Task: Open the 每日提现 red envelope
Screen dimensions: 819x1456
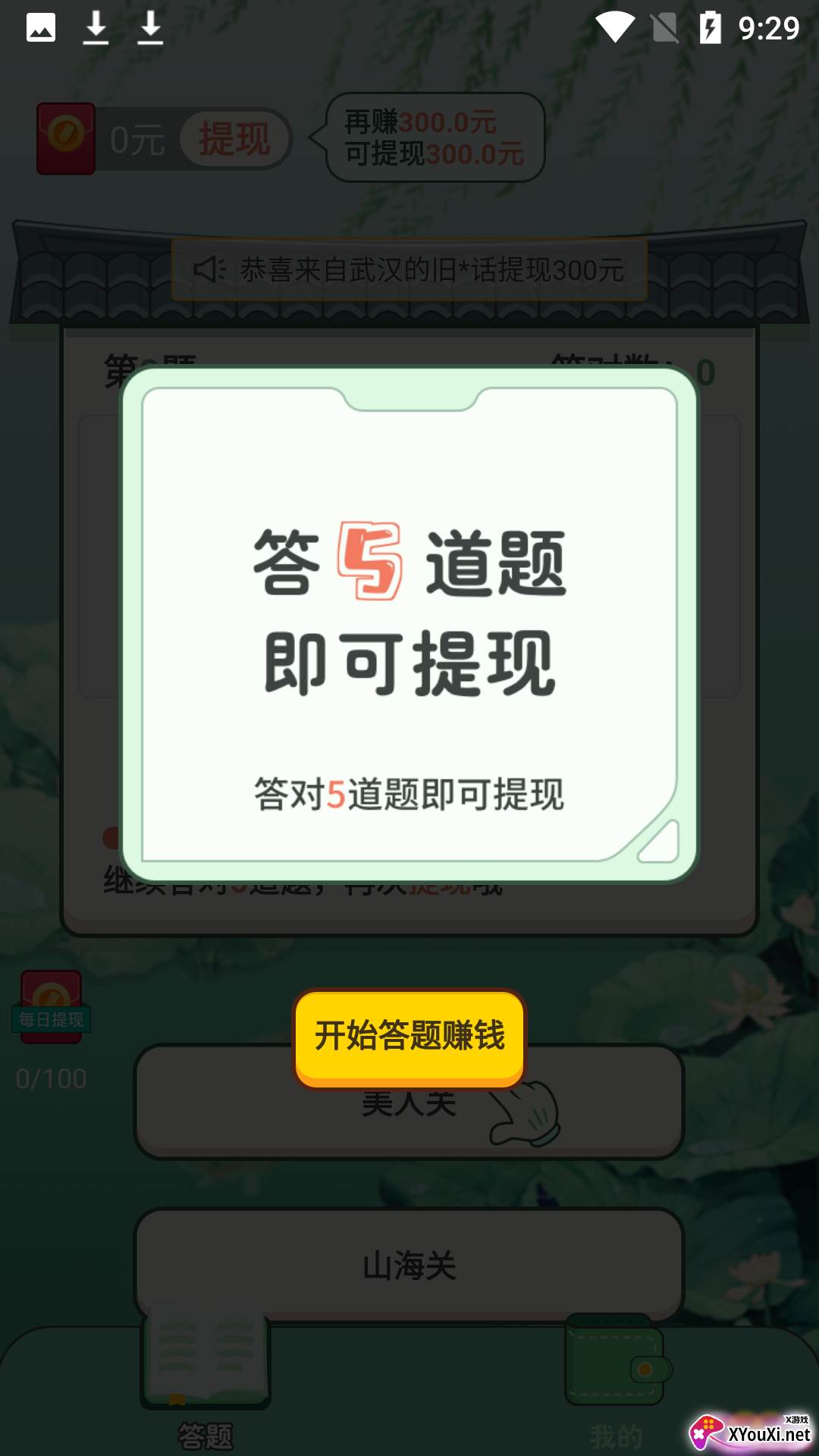Action: [51, 1007]
